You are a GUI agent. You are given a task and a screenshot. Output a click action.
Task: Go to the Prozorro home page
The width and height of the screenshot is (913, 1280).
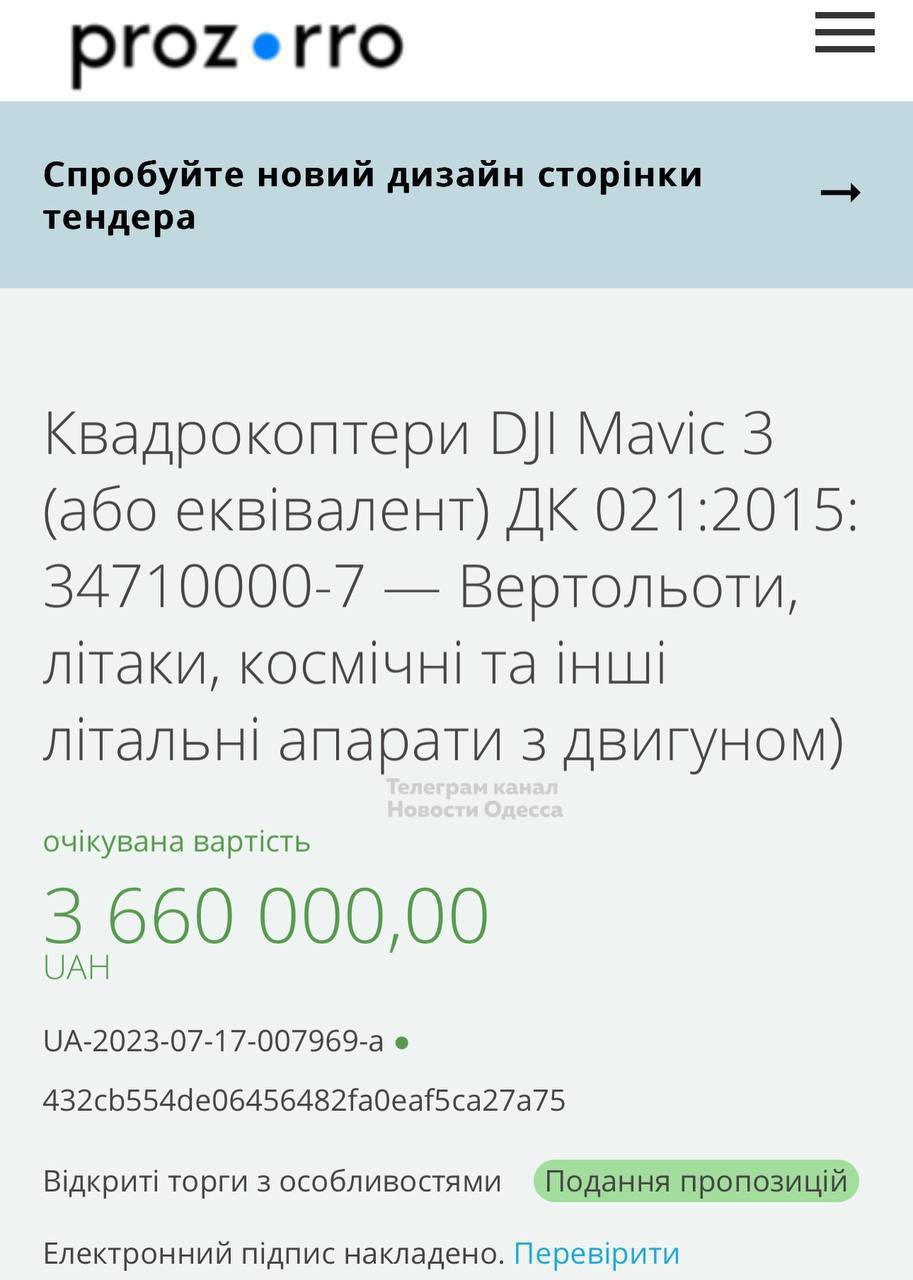(x=236, y=47)
